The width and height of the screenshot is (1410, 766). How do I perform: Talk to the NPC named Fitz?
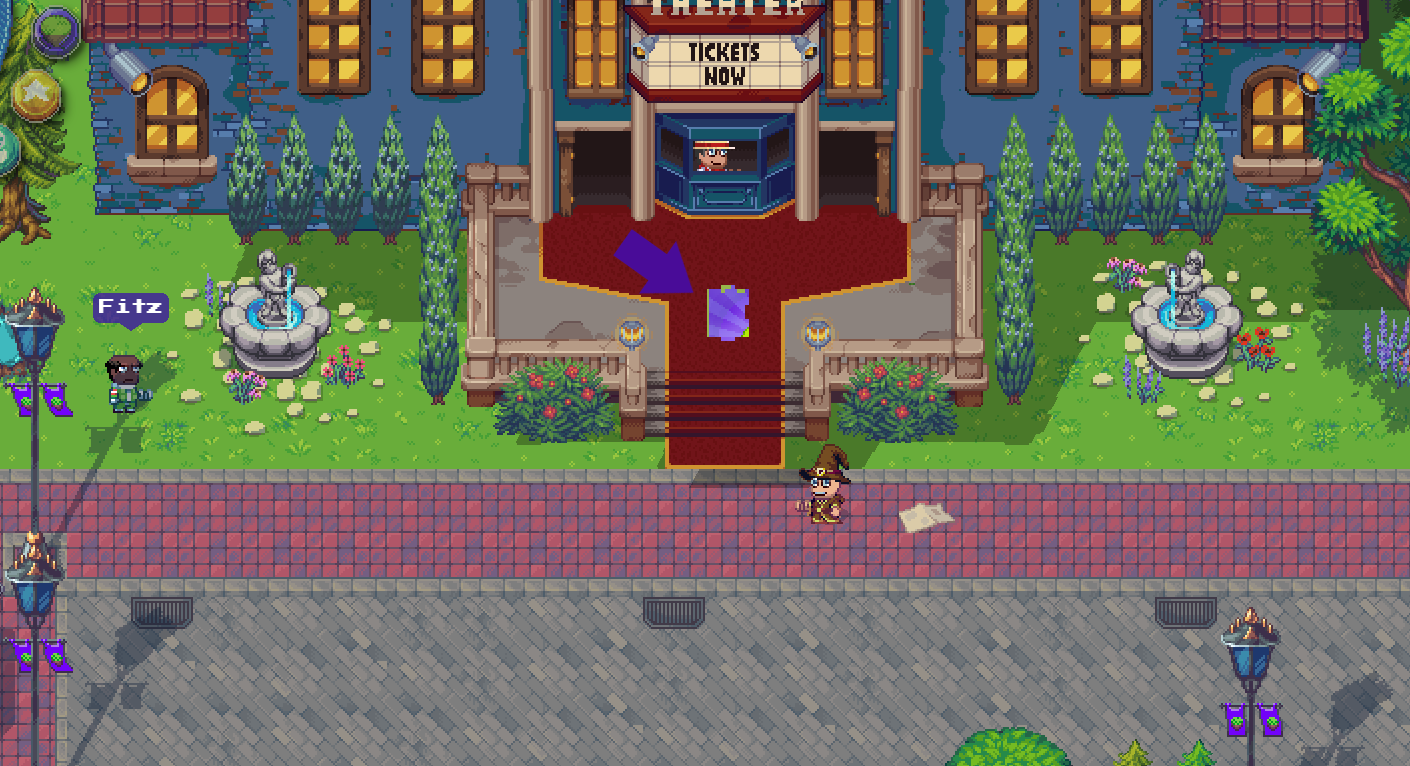pyautogui.click(x=125, y=383)
